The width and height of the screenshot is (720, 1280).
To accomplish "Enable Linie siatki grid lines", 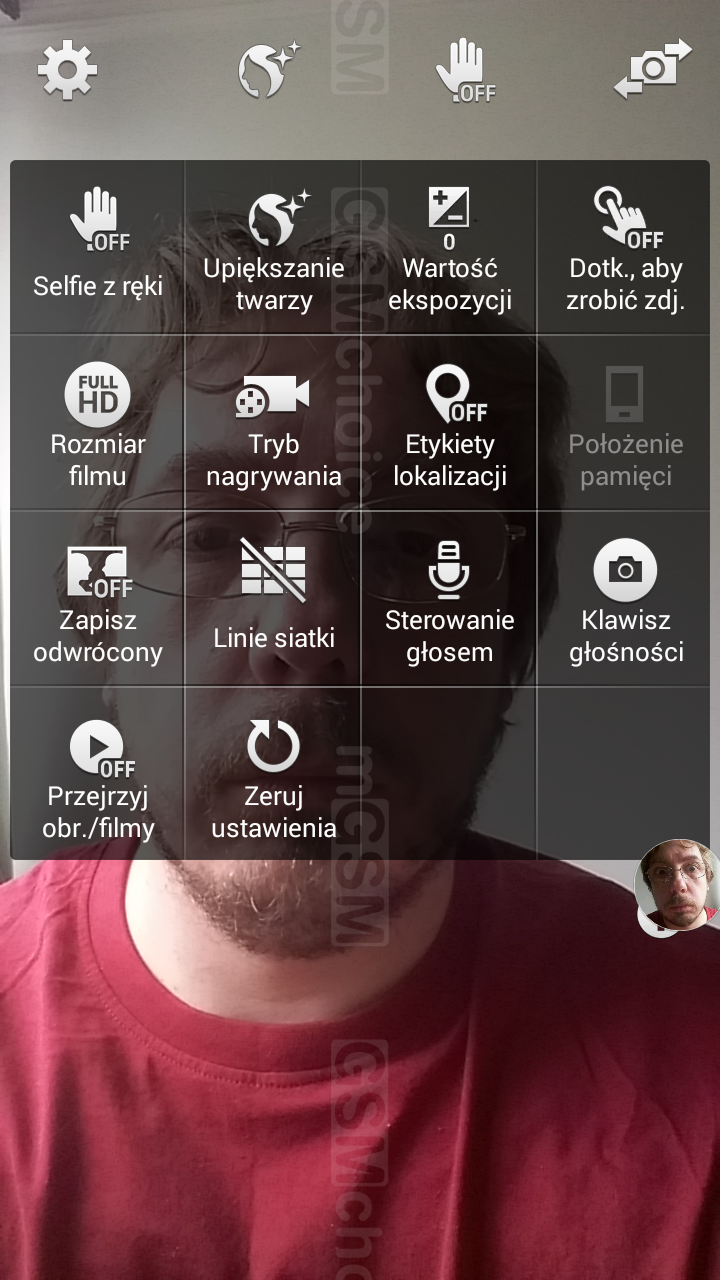I will tap(273, 599).
